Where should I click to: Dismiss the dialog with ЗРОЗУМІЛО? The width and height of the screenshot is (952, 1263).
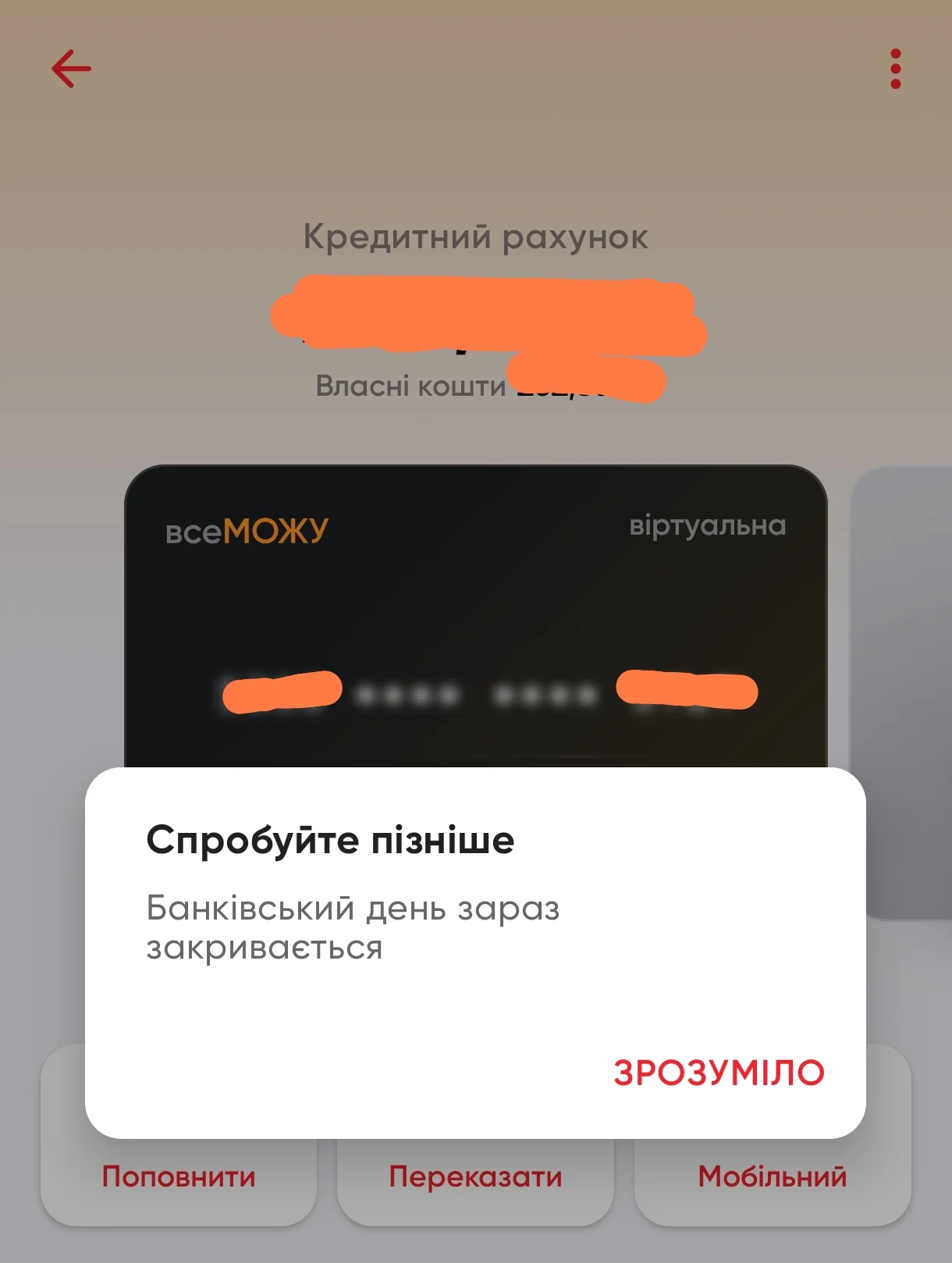[x=719, y=1073]
